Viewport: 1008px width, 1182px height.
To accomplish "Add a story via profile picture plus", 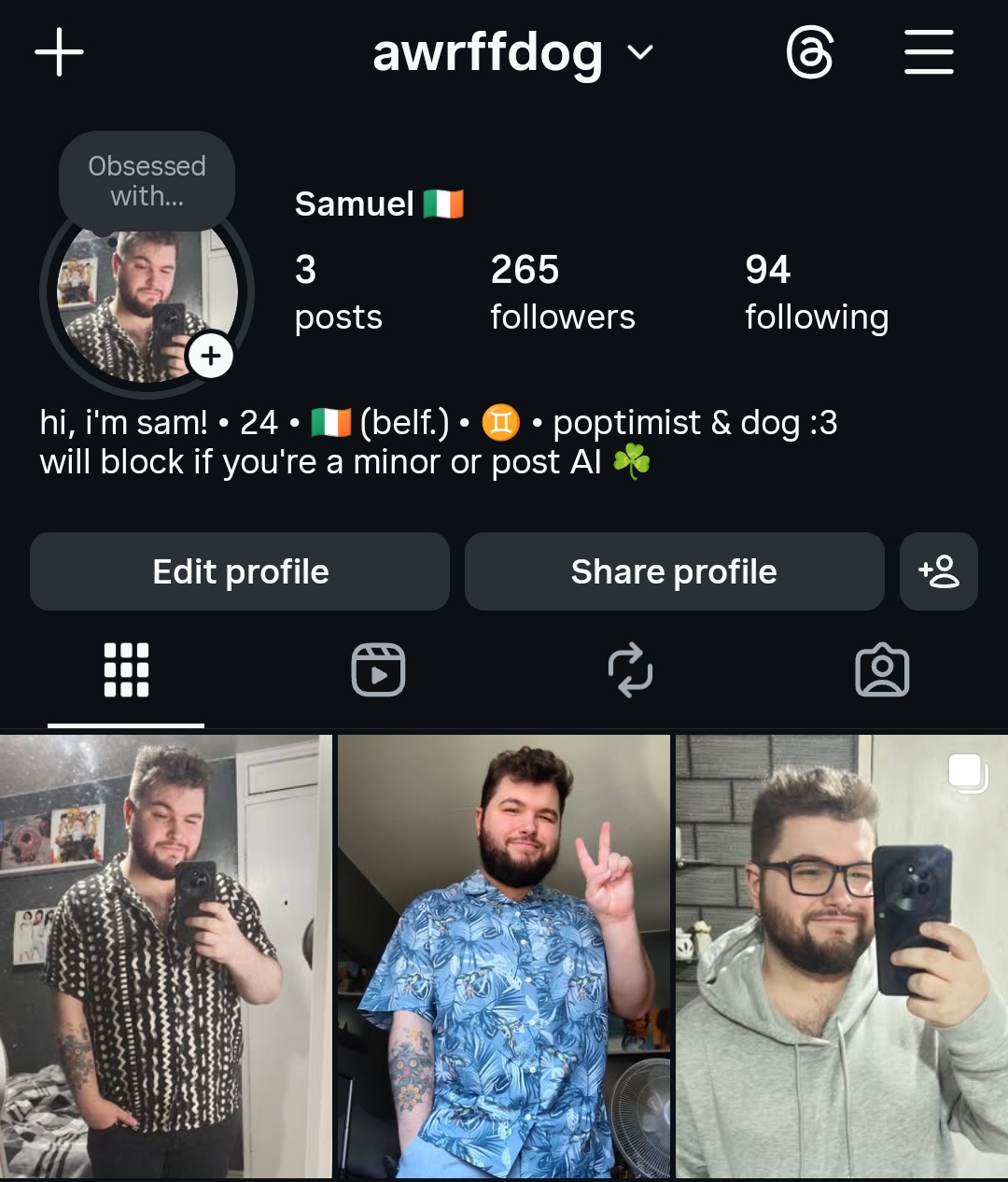I will tap(211, 356).
